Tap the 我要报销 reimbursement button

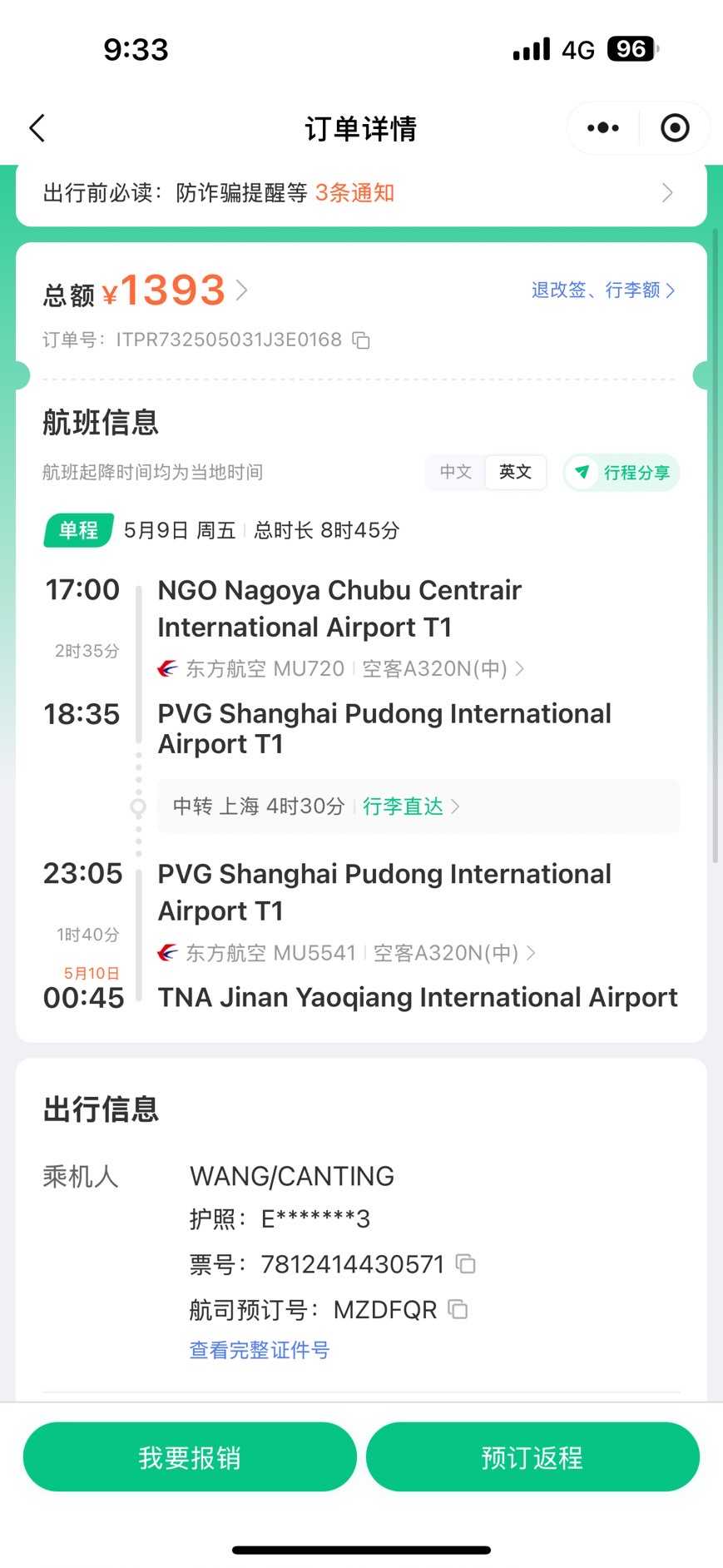pyautogui.click(x=190, y=1457)
